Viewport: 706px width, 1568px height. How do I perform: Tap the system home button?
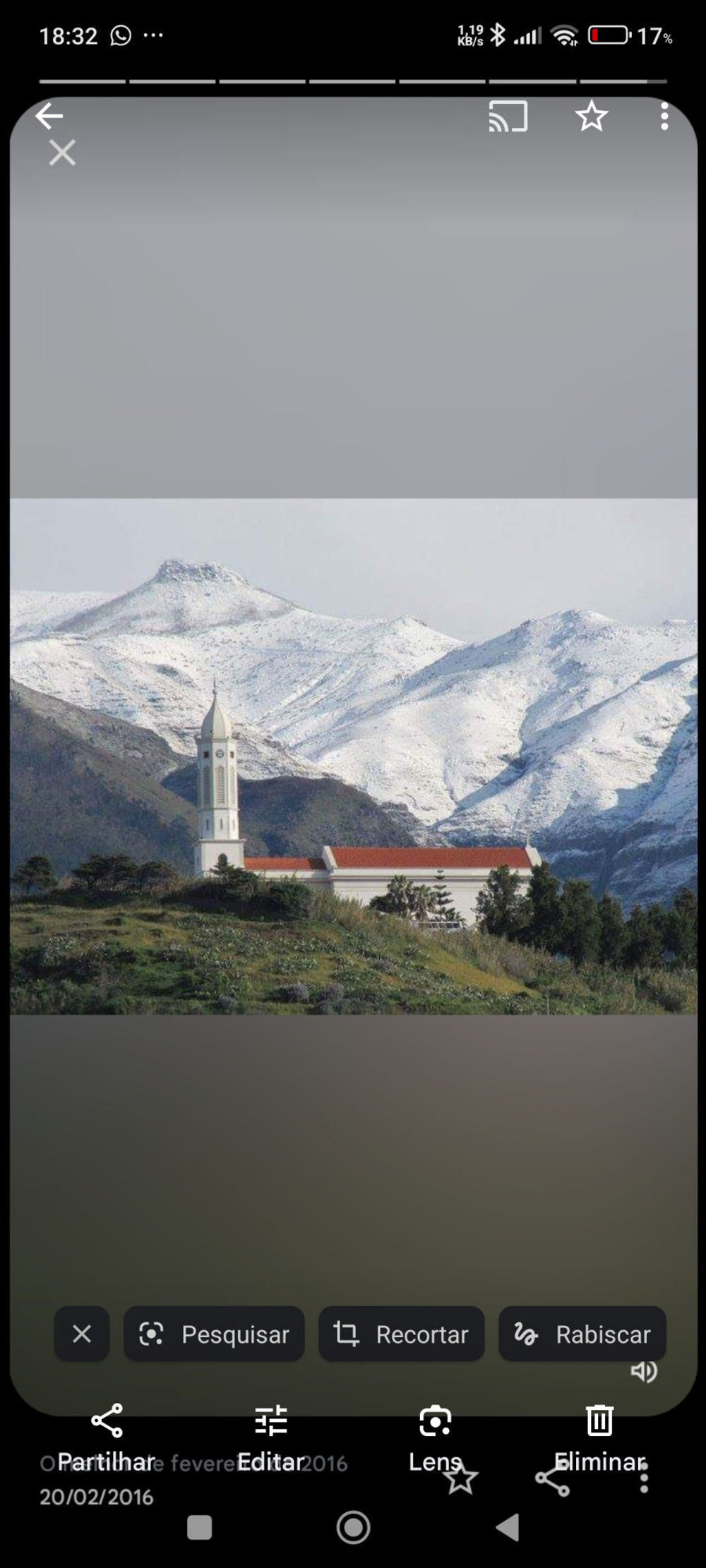tap(353, 1528)
